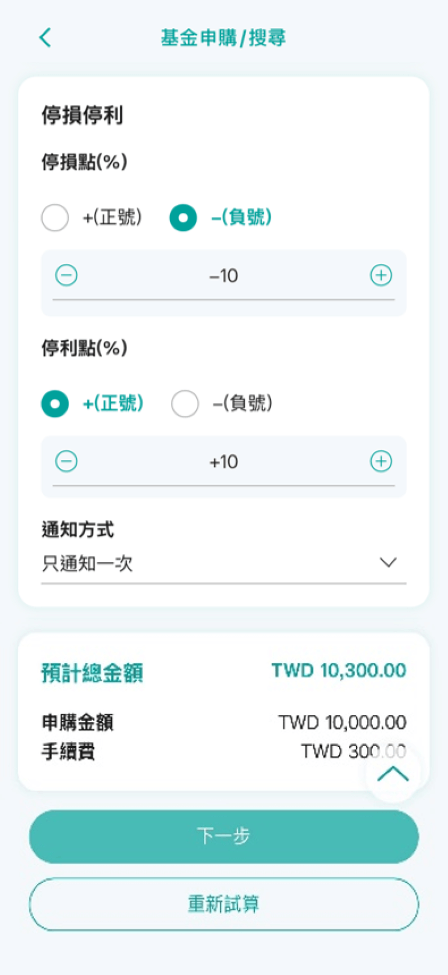
Task: Decrease the 停利點 value with minus
Action: [67, 461]
